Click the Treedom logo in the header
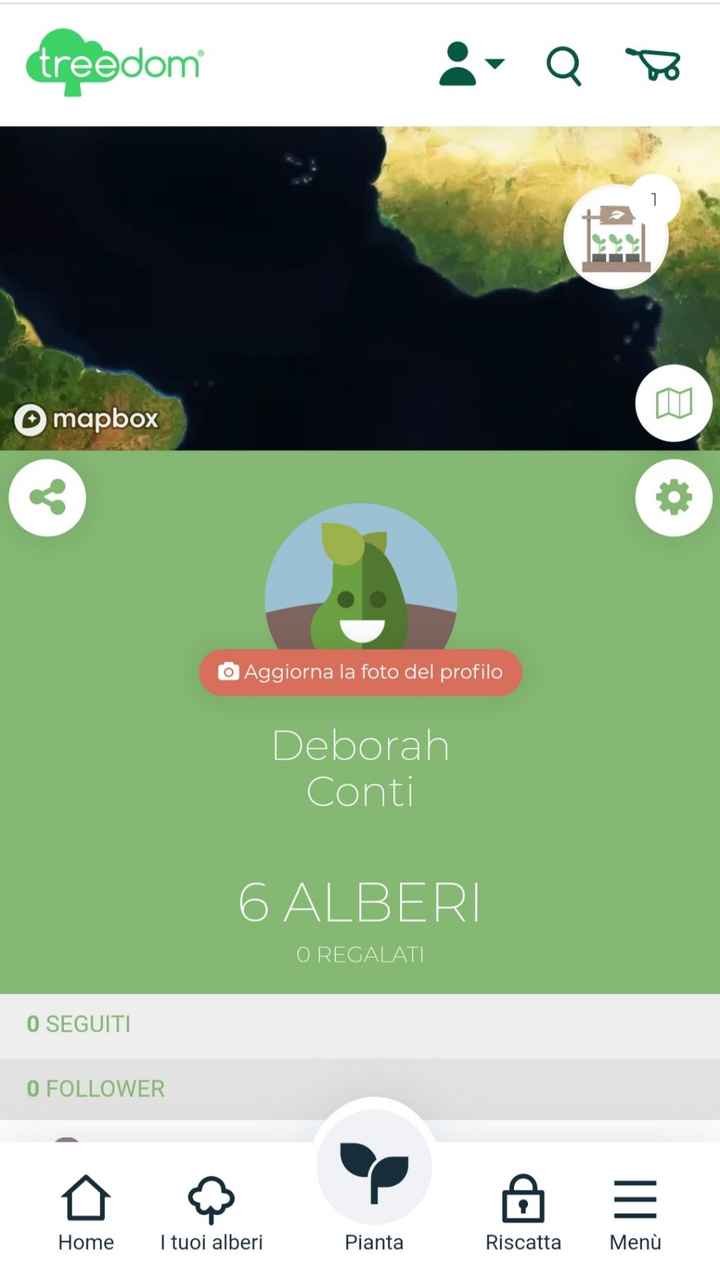 (113, 63)
